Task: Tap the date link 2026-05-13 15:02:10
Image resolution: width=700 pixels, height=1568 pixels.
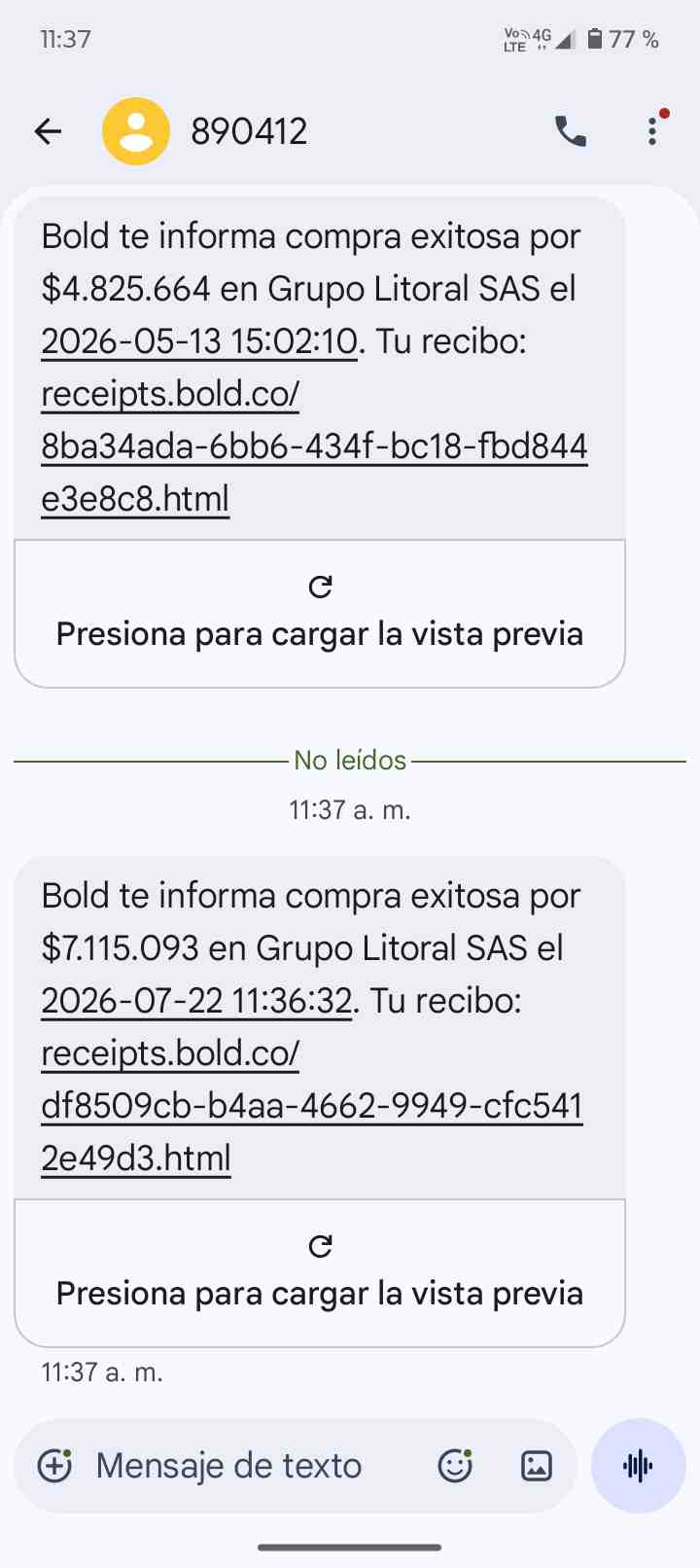Action: [199, 341]
